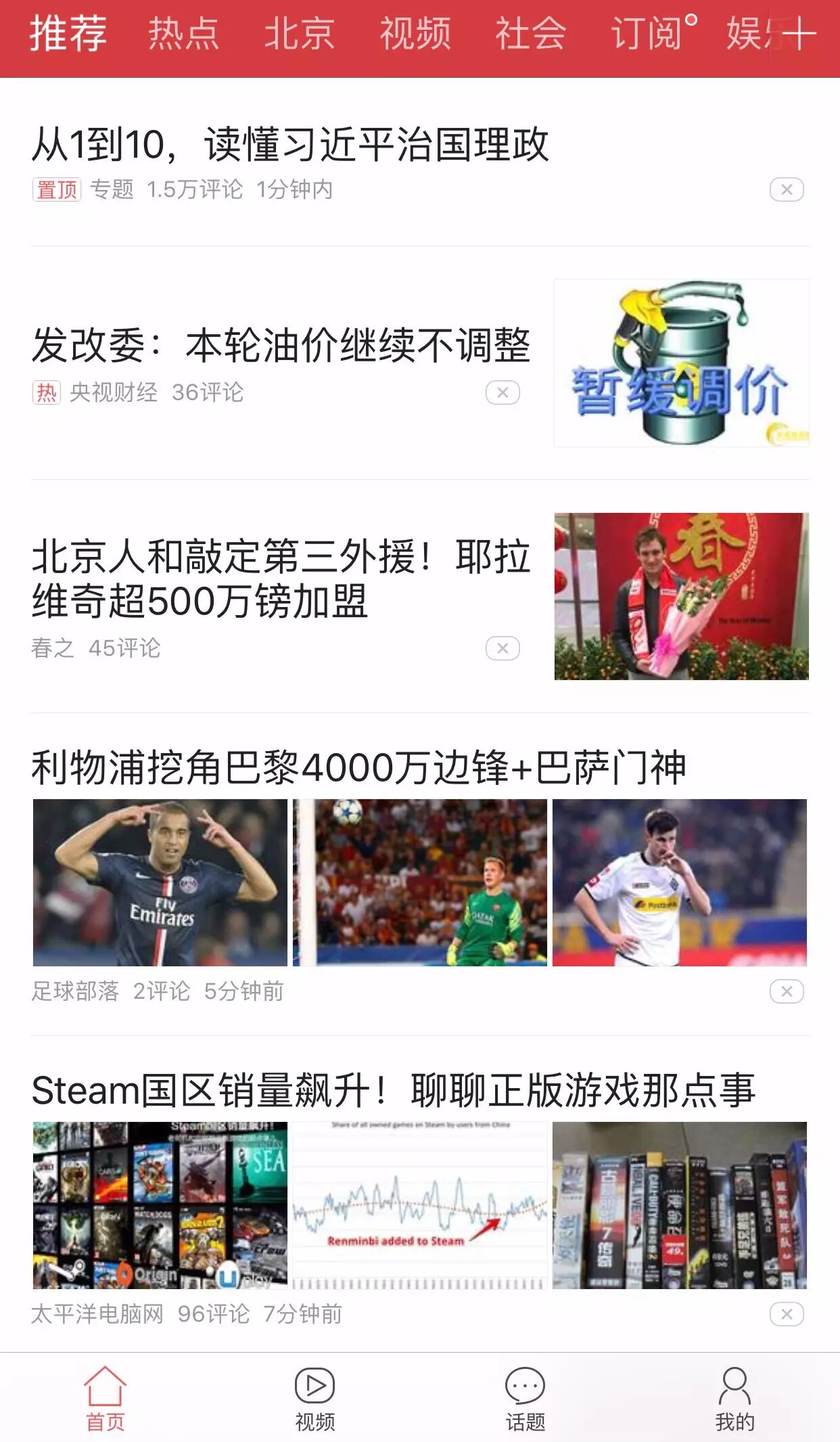Viewport: 840px width, 1442px height.
Task: Dismiss the 油价 news item
Action: 503,392
